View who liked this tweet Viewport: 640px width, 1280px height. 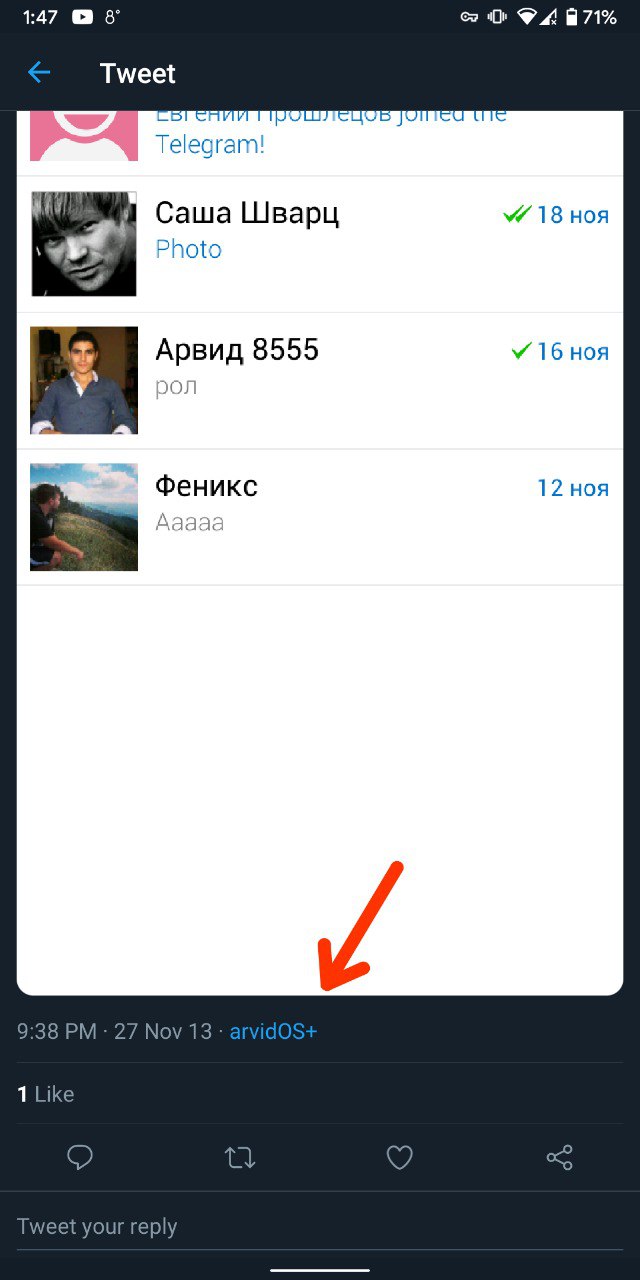pyautogui.click(x=46, y=1094)
